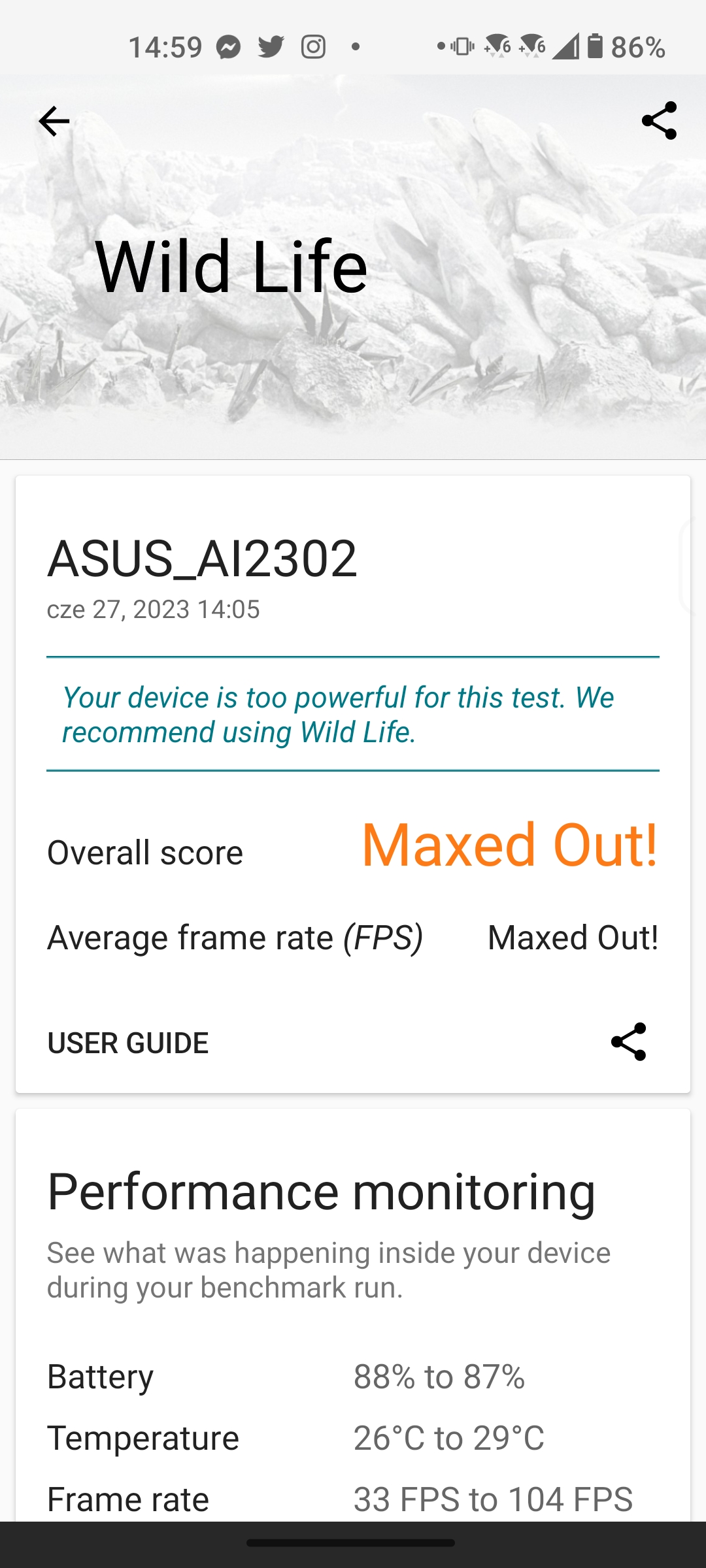Share the result next to USER GUIDE
The image size is (706, 1568).
628,1042
